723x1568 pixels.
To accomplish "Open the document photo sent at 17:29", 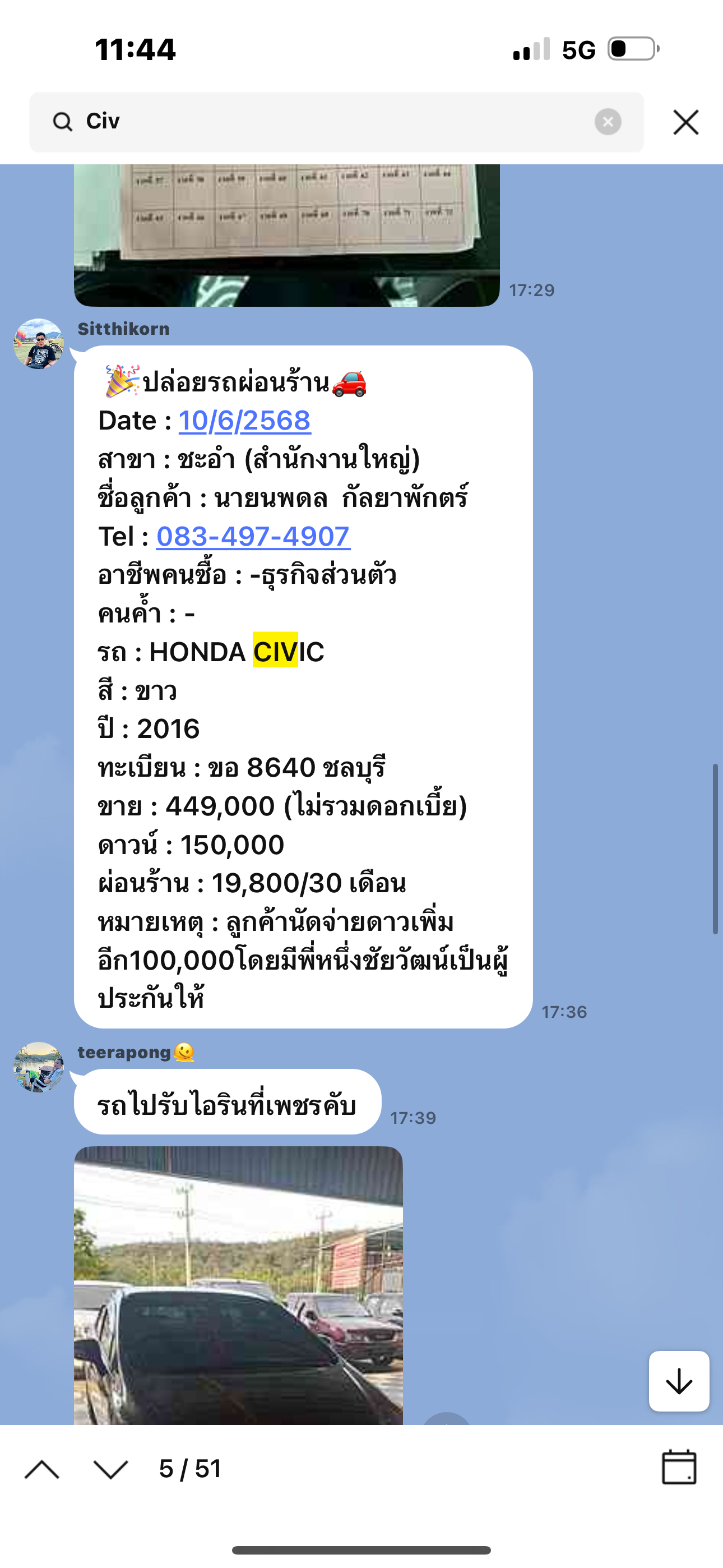I will [286, 234].
